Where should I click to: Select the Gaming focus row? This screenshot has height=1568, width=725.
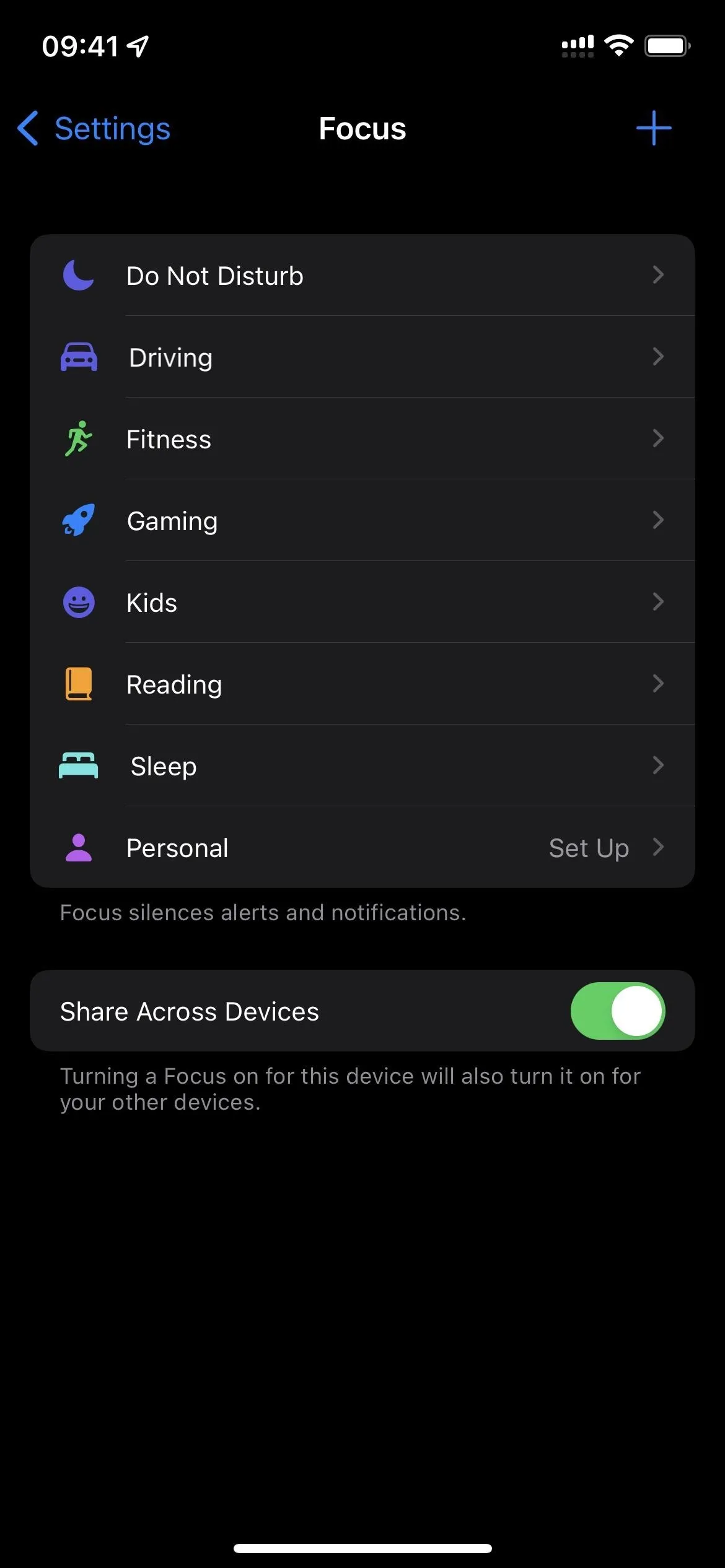click(x=362, y=520)
